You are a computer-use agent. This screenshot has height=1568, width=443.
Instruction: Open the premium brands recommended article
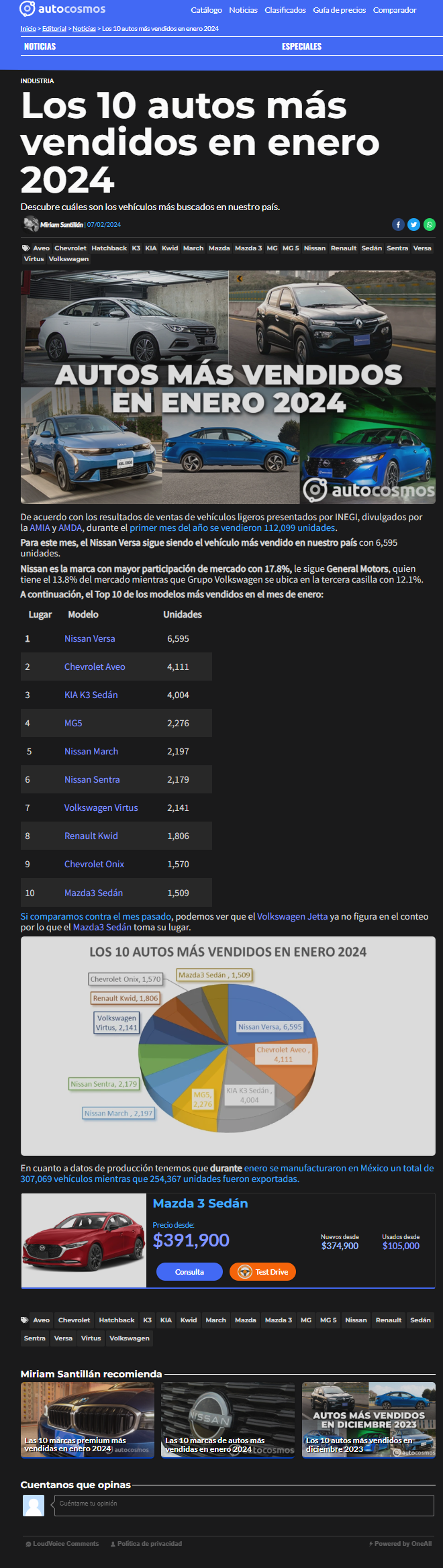[x=87, y=1420]
